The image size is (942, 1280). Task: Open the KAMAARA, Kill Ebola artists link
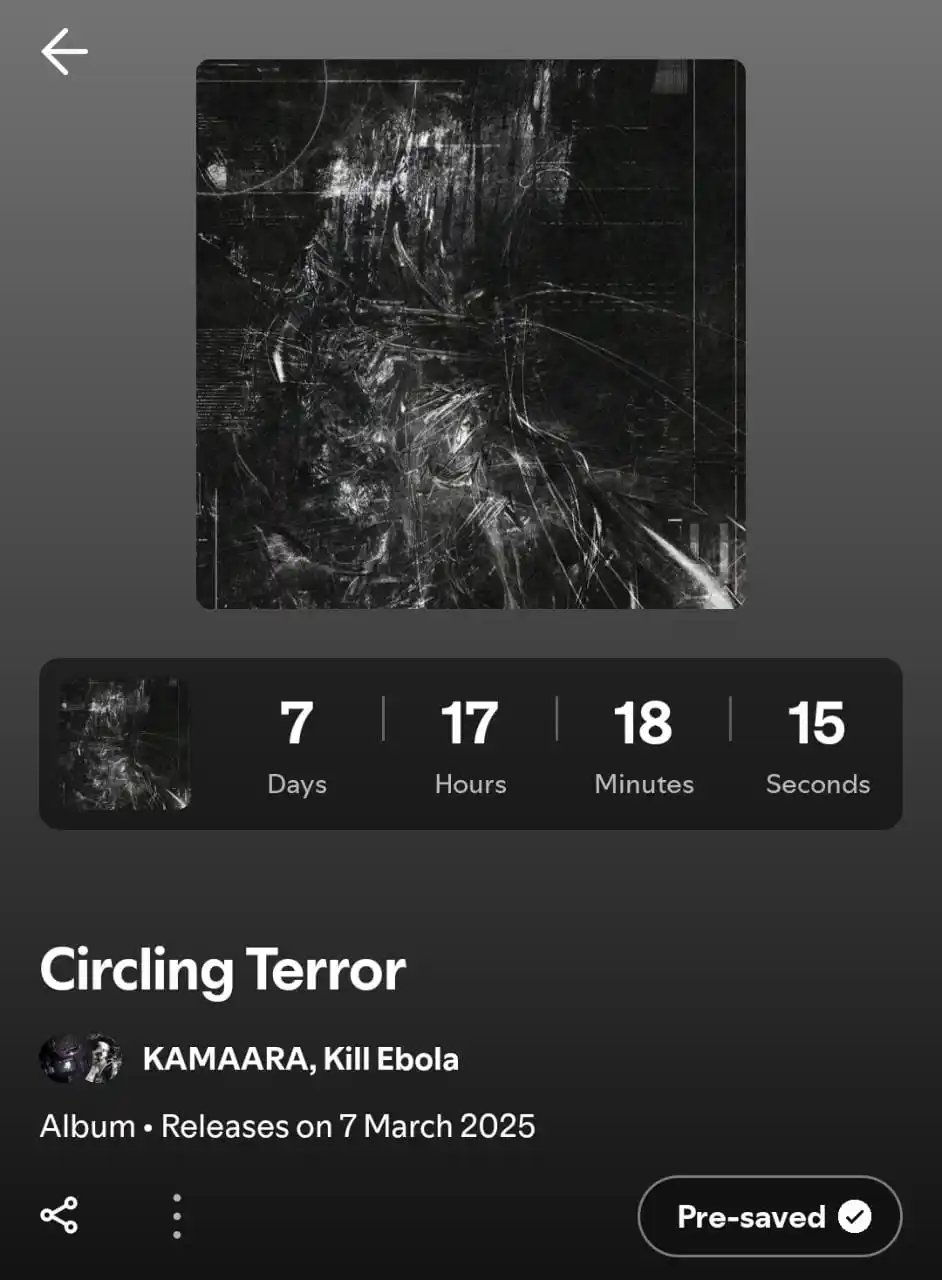(x=300, y=1058)
